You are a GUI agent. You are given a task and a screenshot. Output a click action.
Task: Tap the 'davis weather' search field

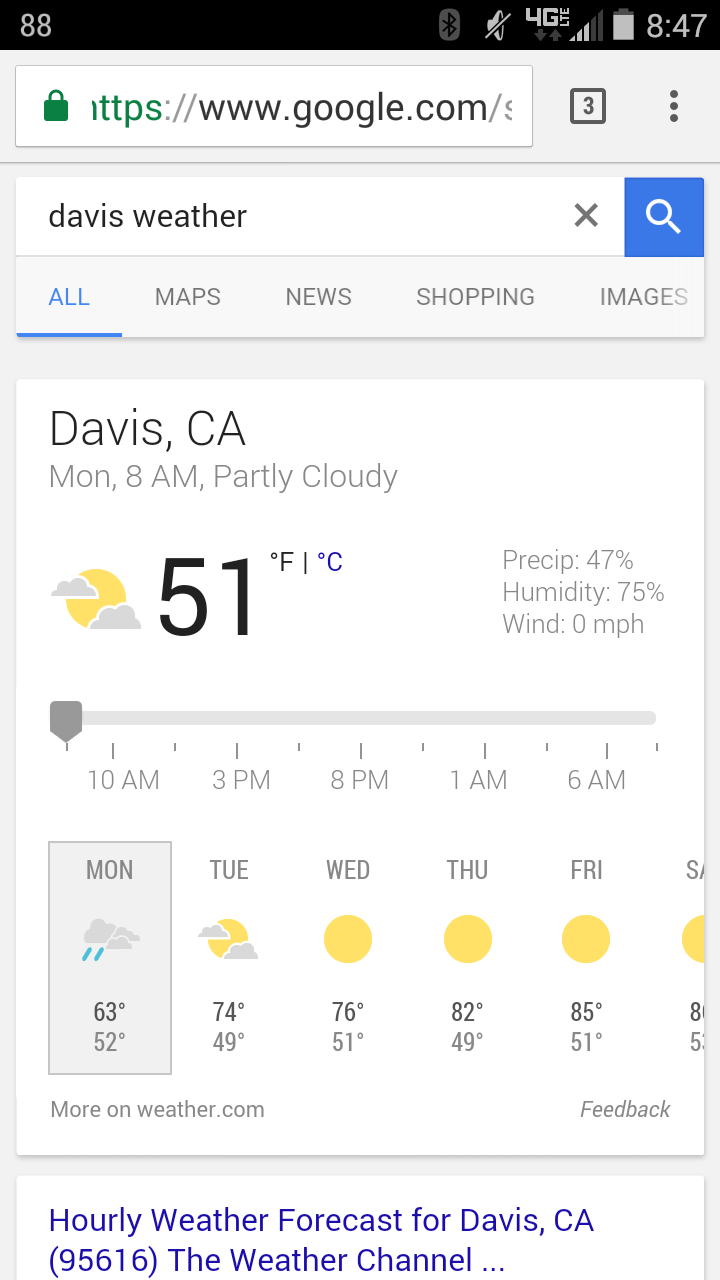(300, 216)
